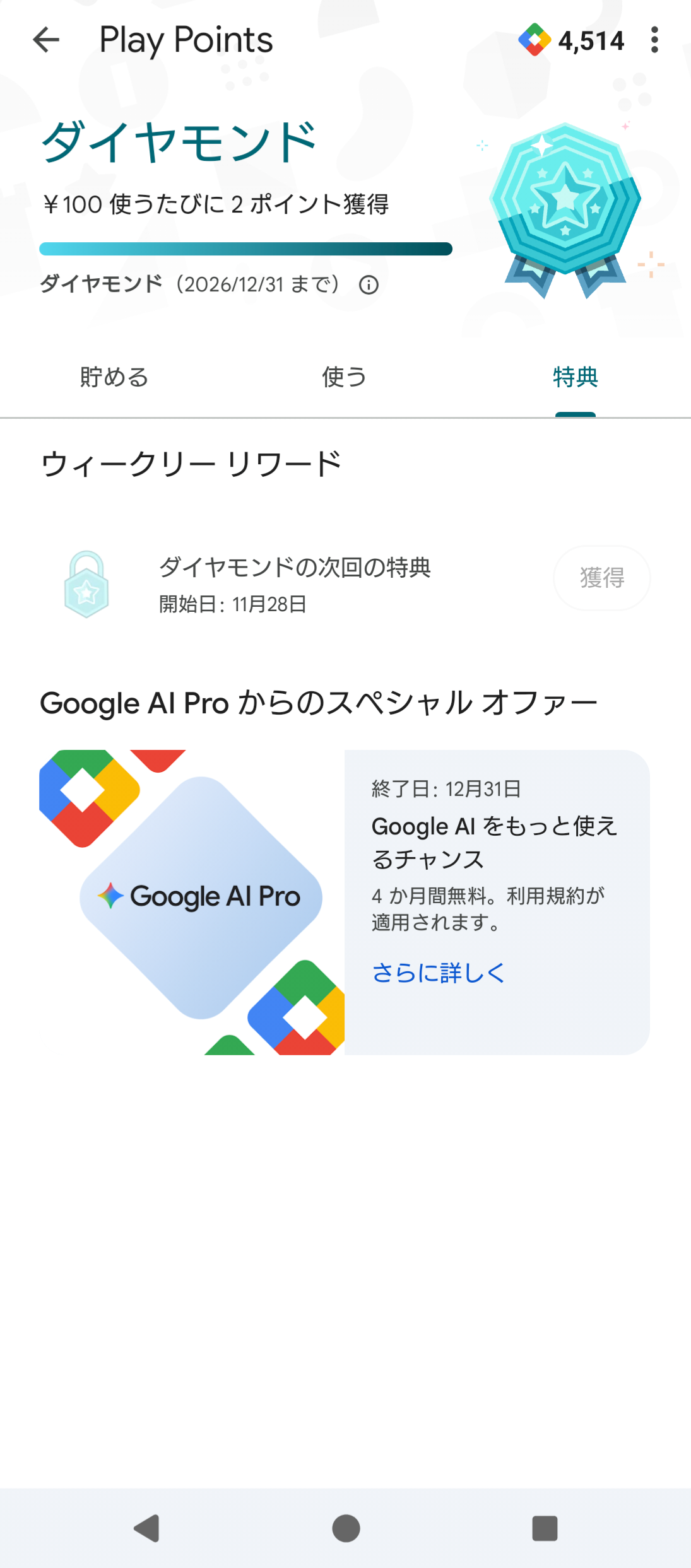
Task: Go back using the app bar arrow
Action: (46, 40)
